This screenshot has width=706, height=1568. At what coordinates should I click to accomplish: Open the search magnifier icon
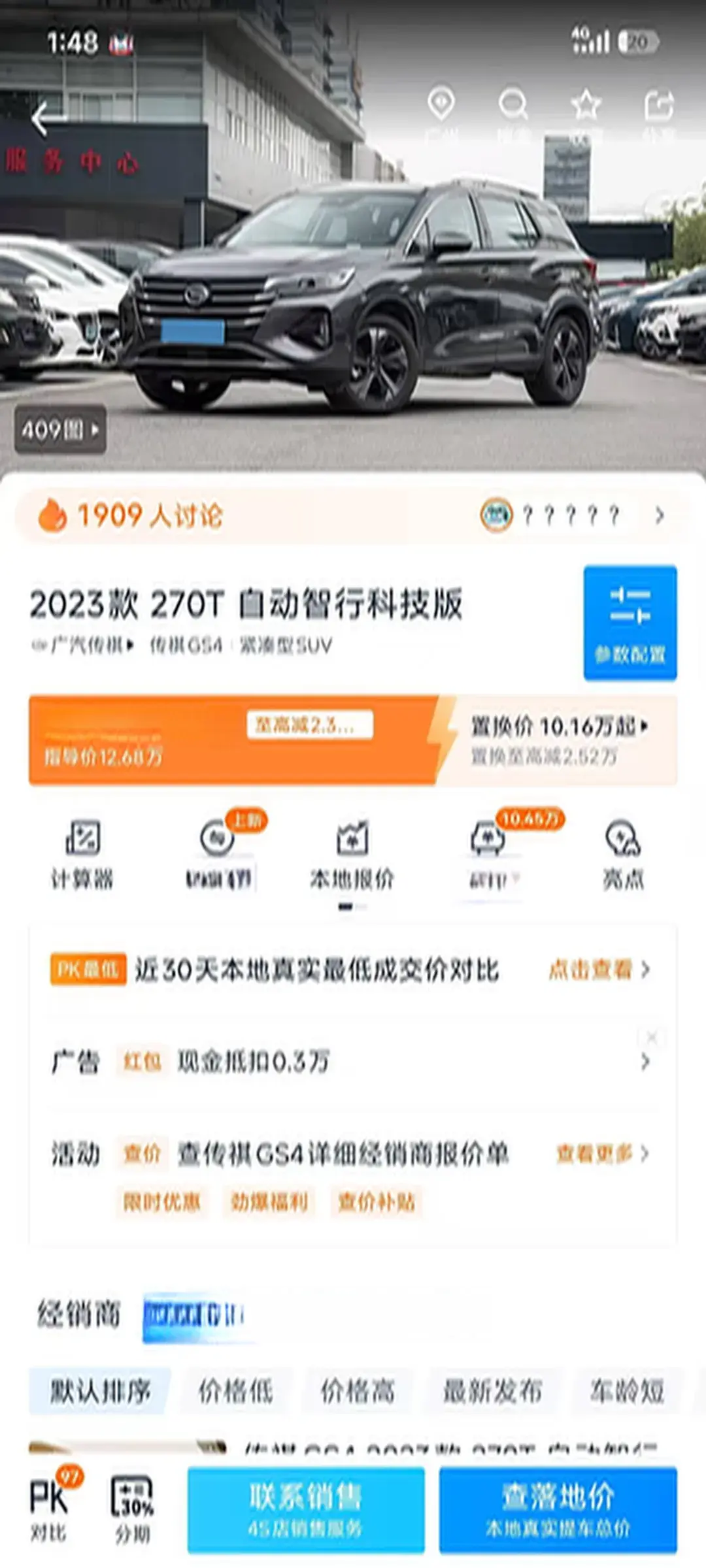tap(513, 106)
